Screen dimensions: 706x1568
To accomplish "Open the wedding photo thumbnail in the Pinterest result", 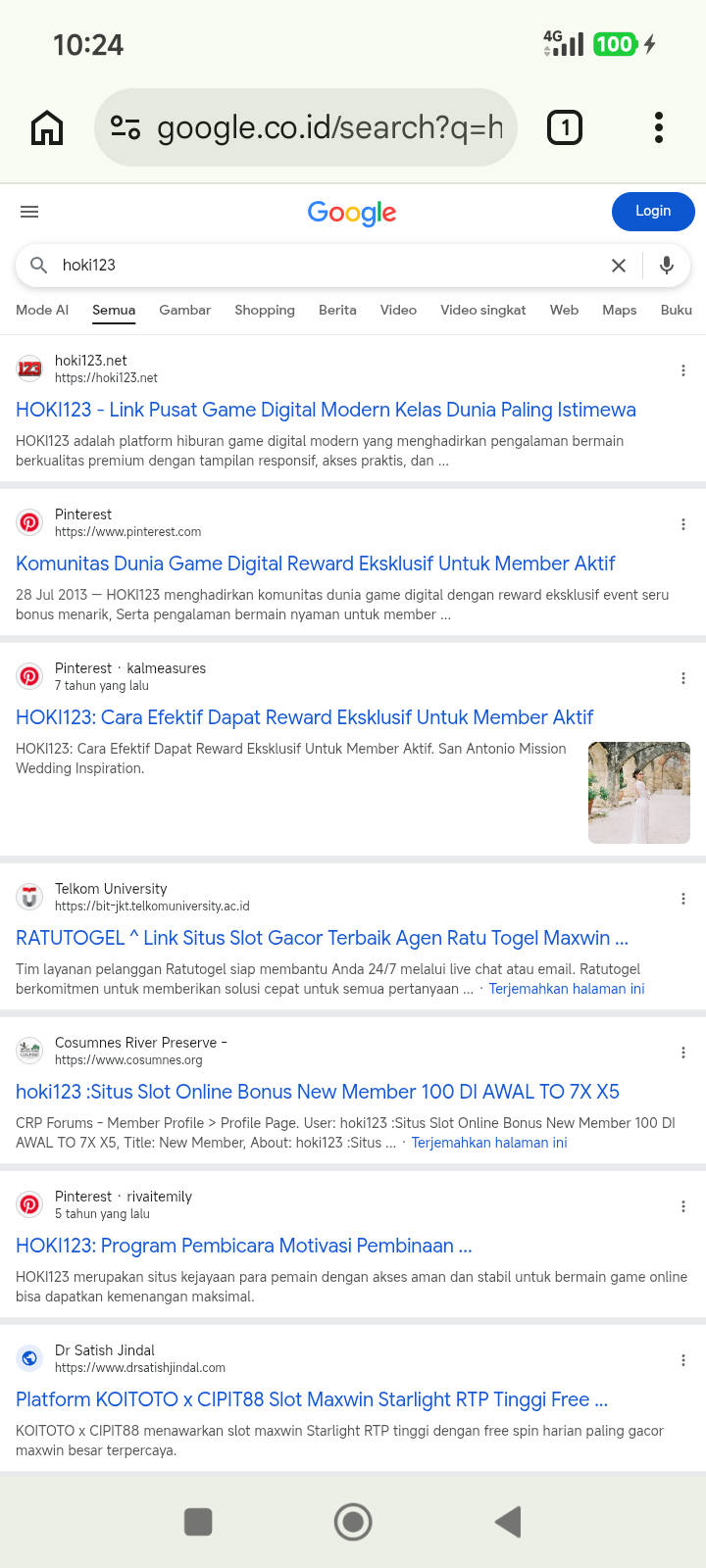I will click(x=639, y=793).
